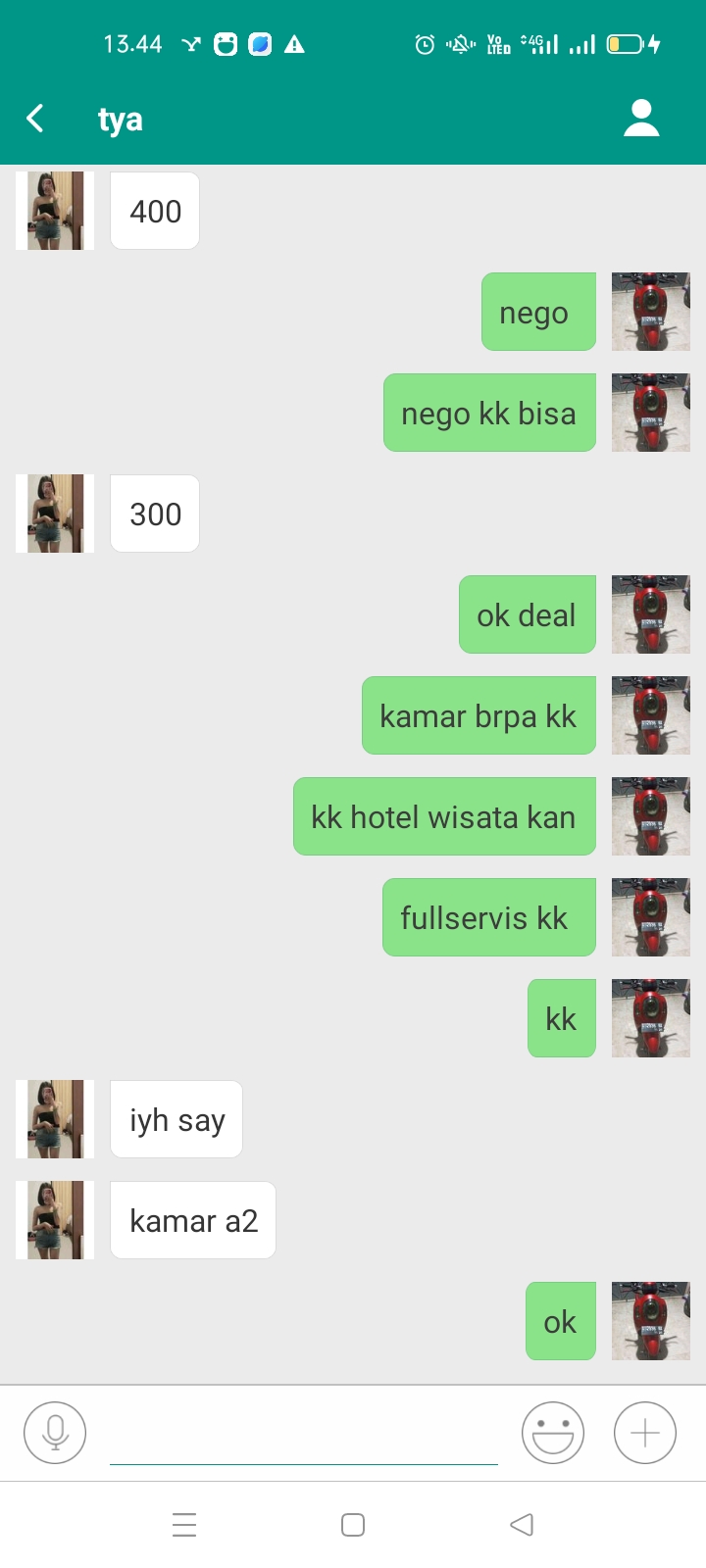Go to the system home screen
The width and height of the screenshot is (706, 1568).
pyautogui.click(x=353, y=1525)
